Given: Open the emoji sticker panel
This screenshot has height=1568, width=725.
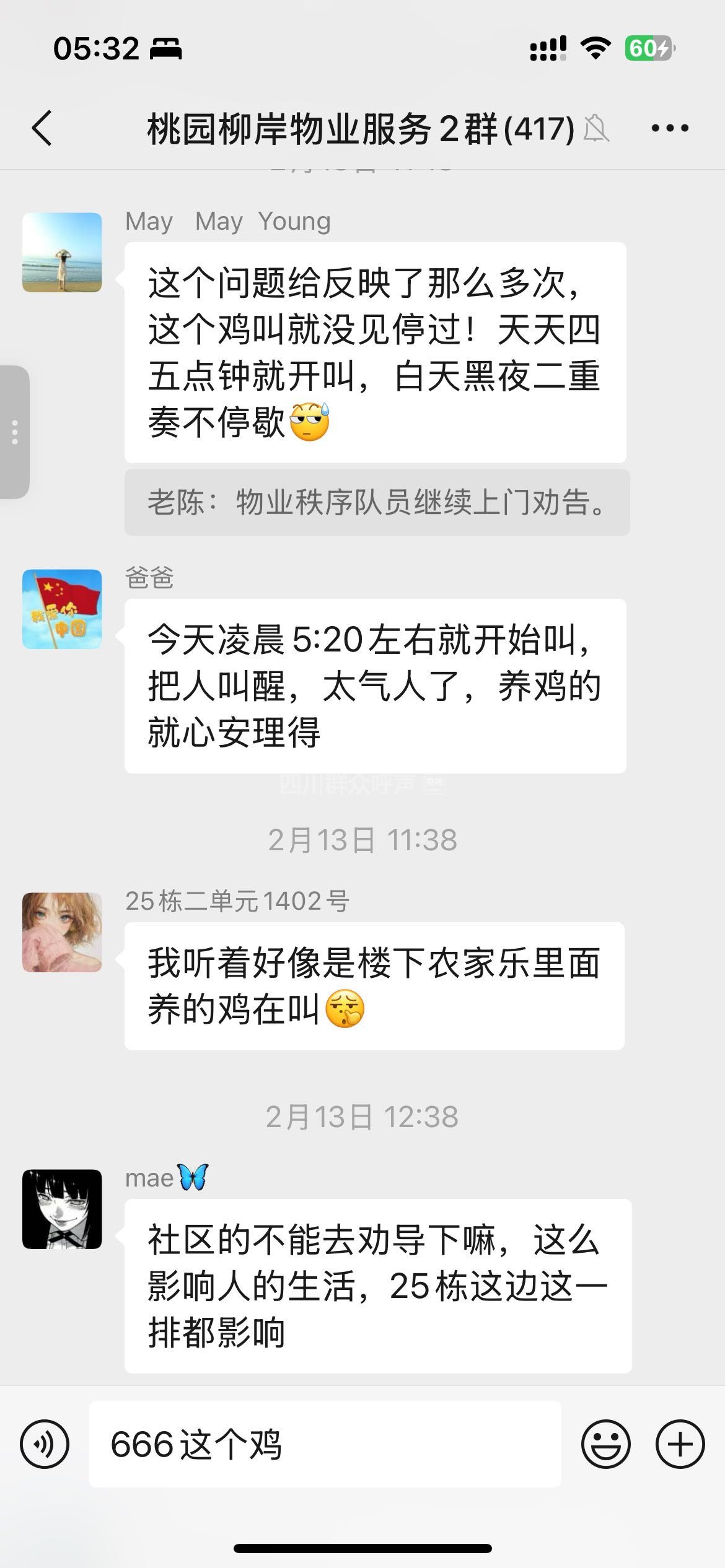Looking at the screenshot, I should coord(605,1445).
